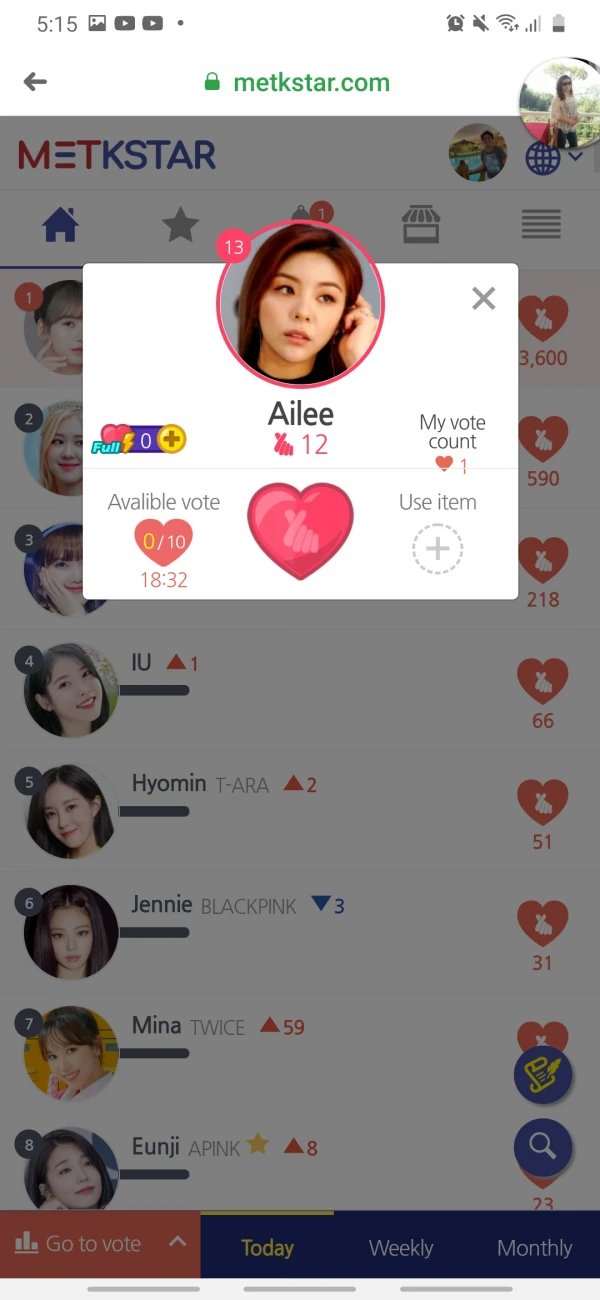Viewport: 600px width, 1300px height.
Task: Open the menu list tab
Action: pos(540,225)
